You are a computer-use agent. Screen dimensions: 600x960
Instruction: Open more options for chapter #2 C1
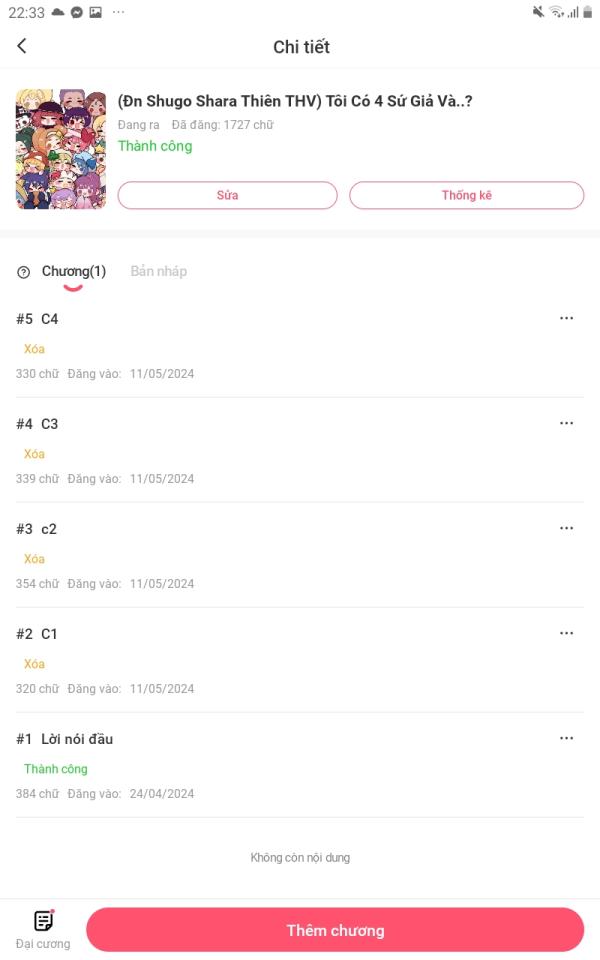[566, 634]
